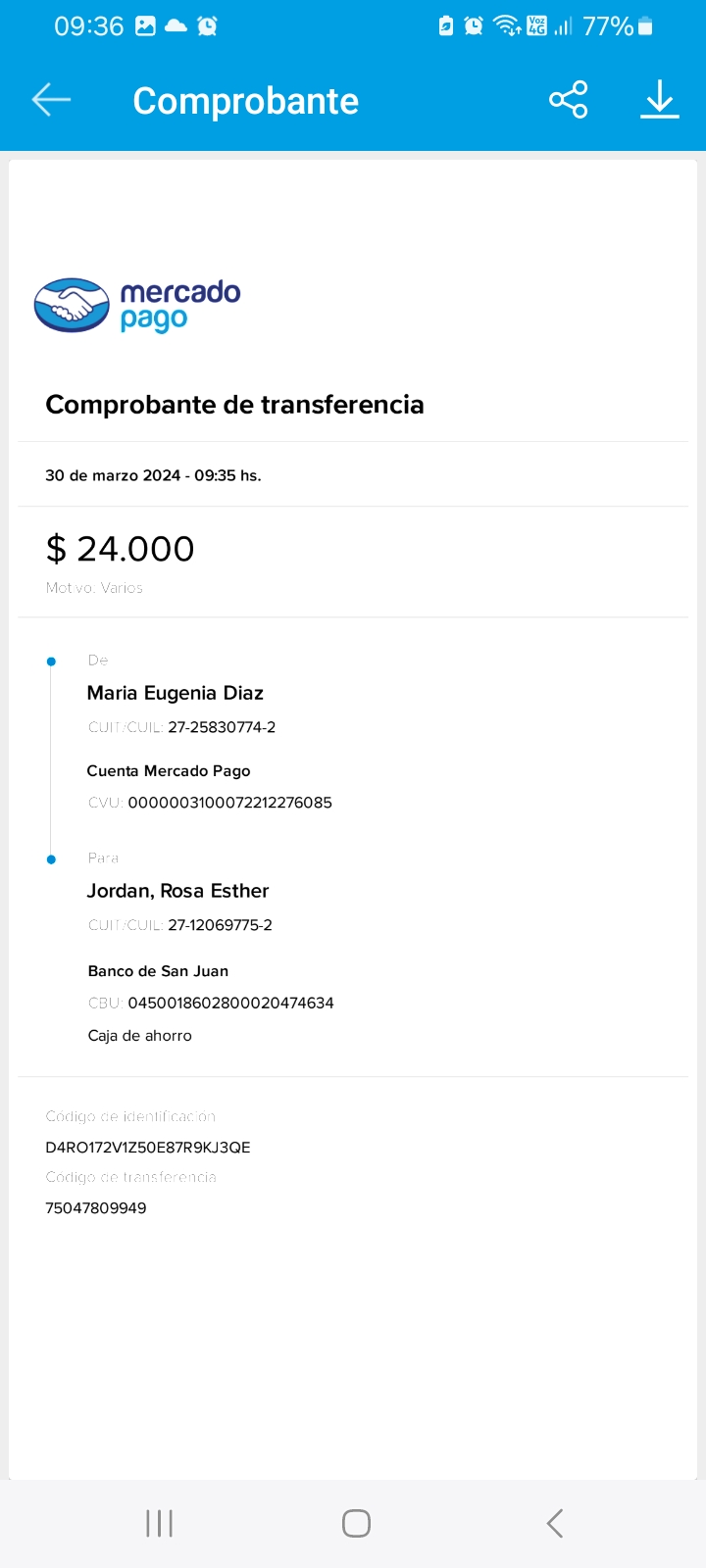Image resolution: width=706 pixels, height=1568 pixels.
Task: Go to the home screen
Action: tap(356, 1523)
